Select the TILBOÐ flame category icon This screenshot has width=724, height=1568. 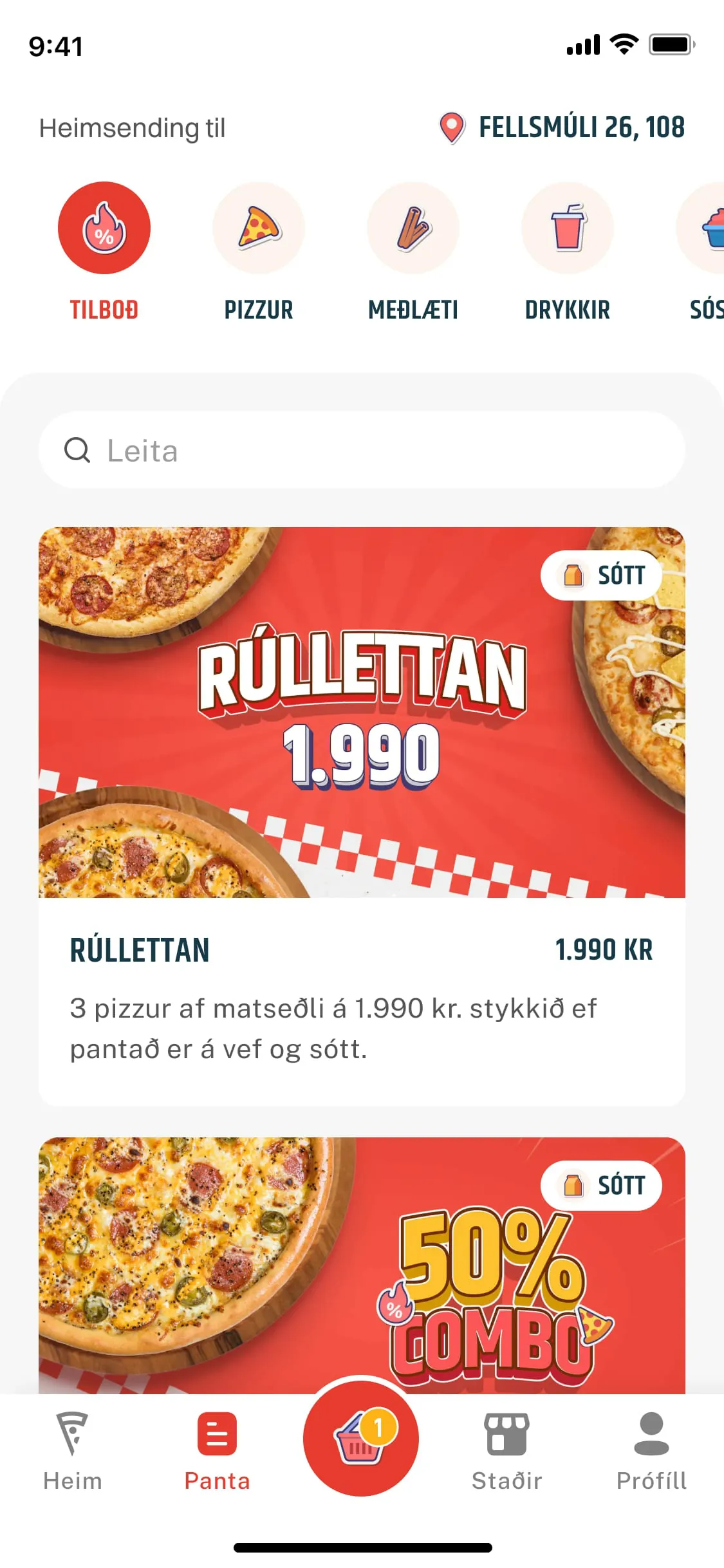point(104,228)
